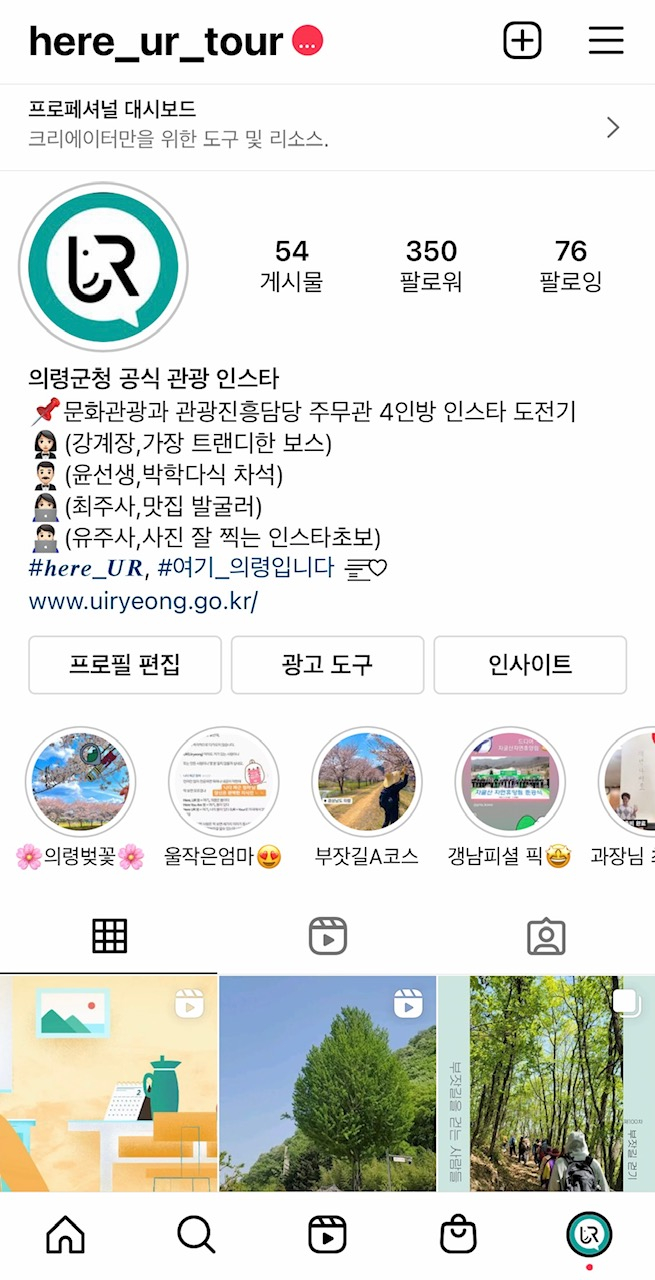Image resolution: width=655 pixels, height=1280 pixels.
Task: View the 부잣길A코스 story highlight
Action: tap(366, 782)
